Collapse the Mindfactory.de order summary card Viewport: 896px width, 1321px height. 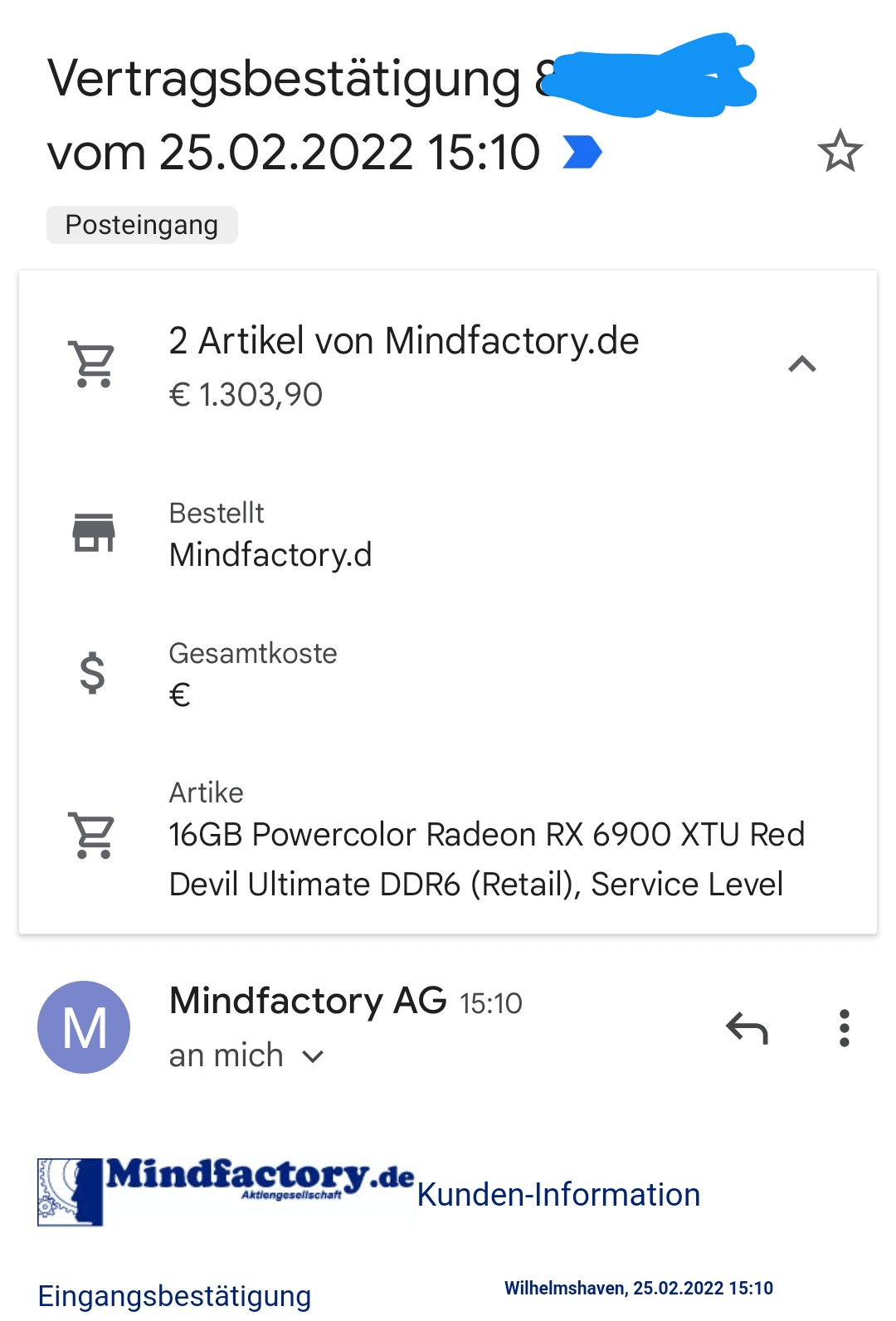[x=801, y=363]
